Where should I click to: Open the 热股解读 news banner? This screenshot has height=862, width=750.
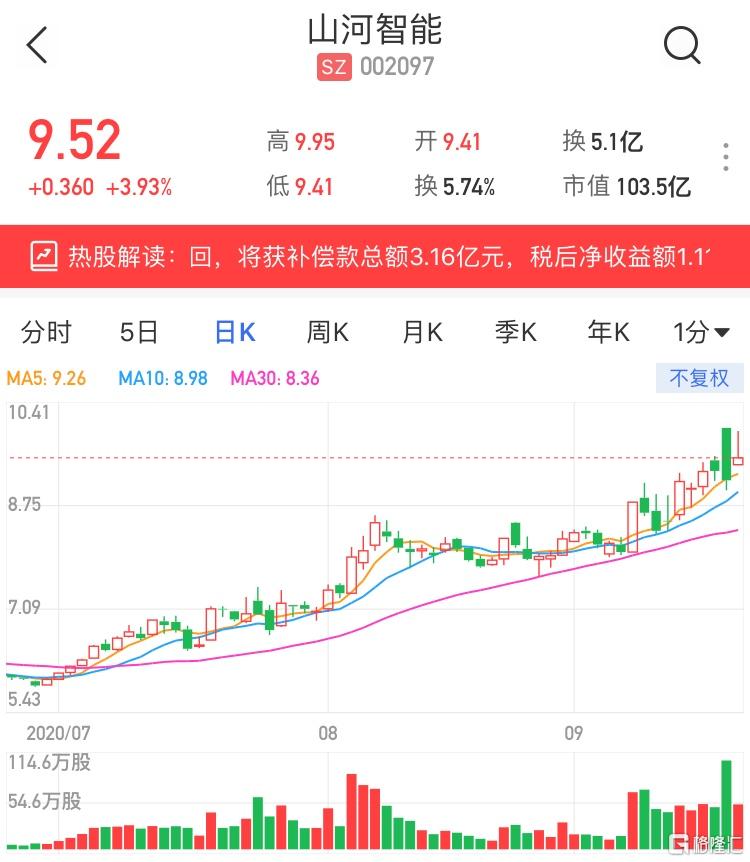click(x=375, y=257)
